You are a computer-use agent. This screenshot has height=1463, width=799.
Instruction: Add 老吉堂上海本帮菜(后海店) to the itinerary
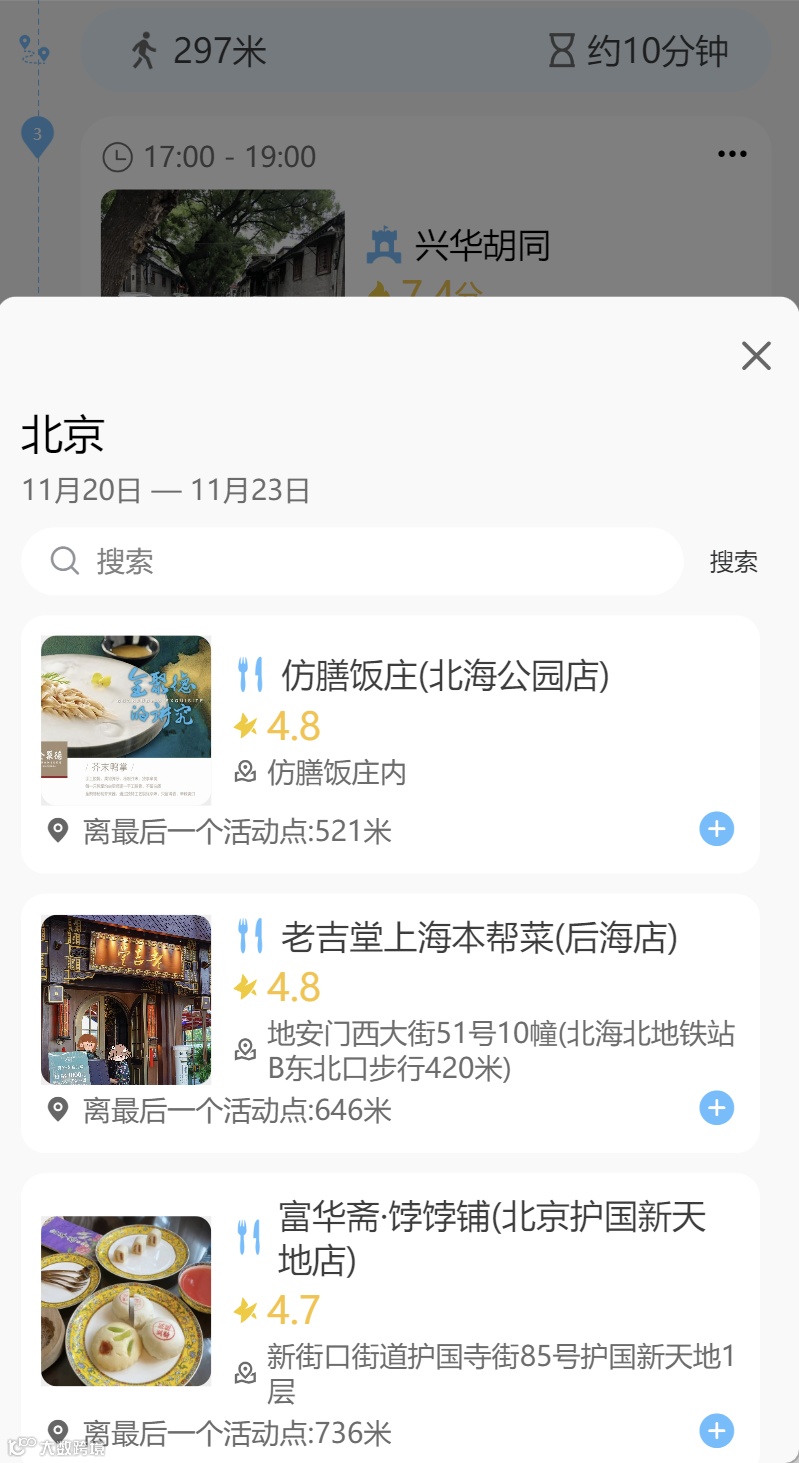pos(716,1108)
